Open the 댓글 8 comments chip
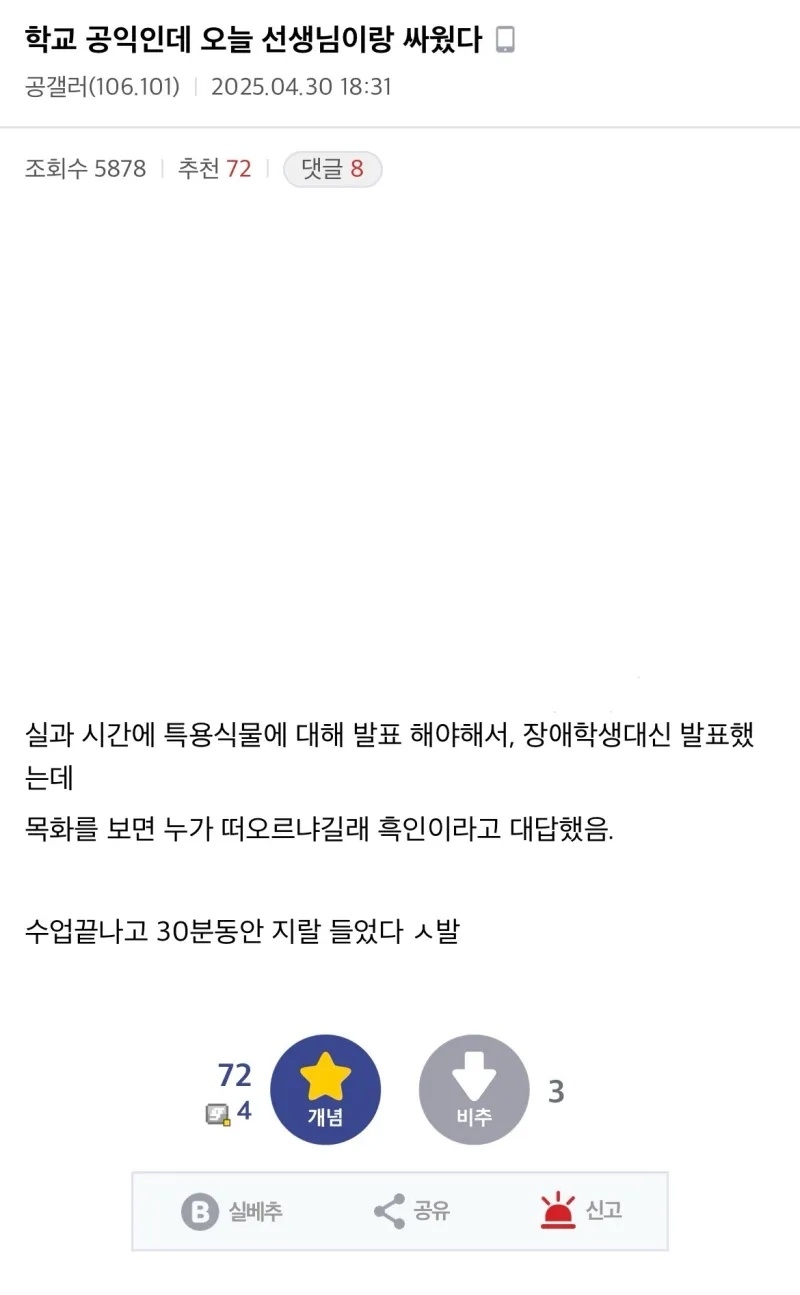Image resolution: width=800 pixels, height=1295 pixels. click(332, 170)
